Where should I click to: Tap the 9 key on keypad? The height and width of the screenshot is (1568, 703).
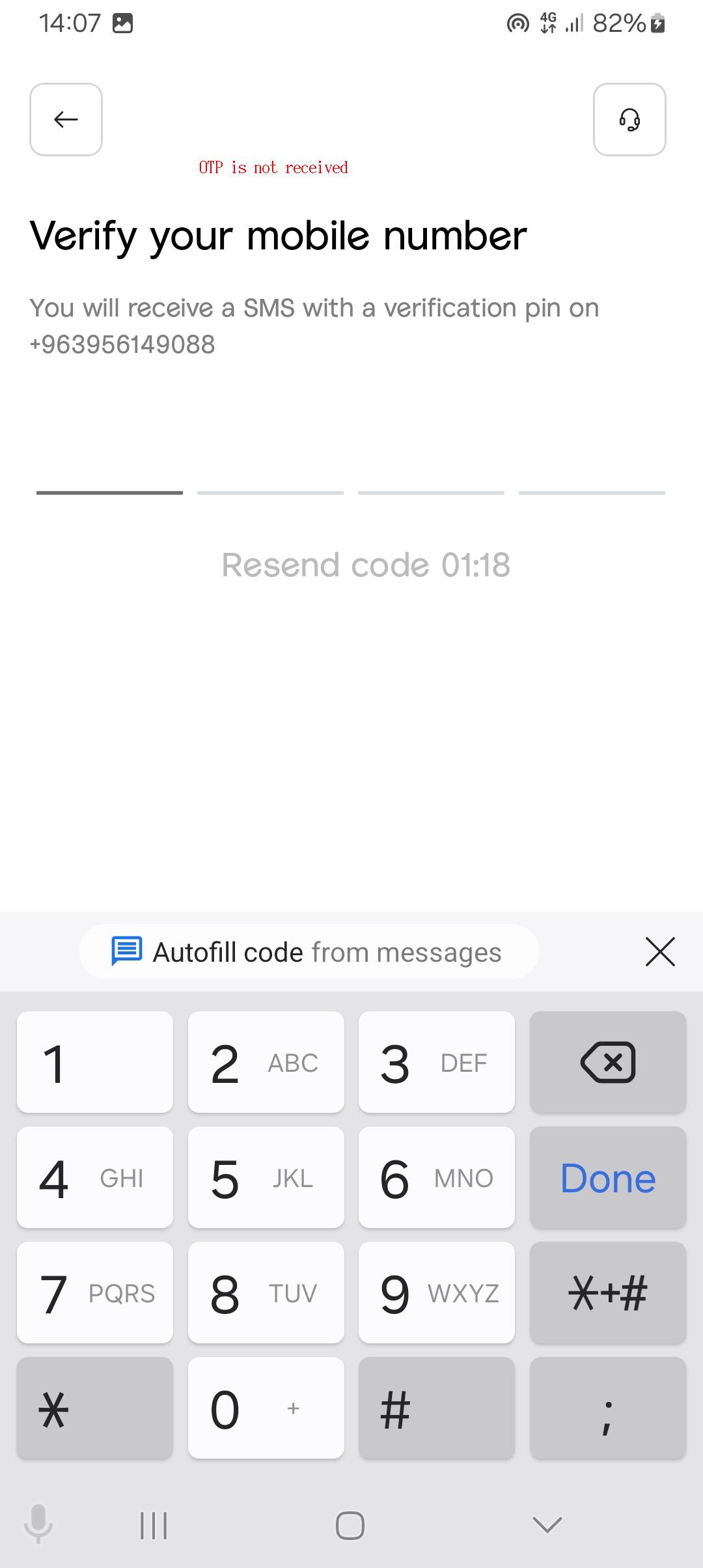[x=436, y=1293]
